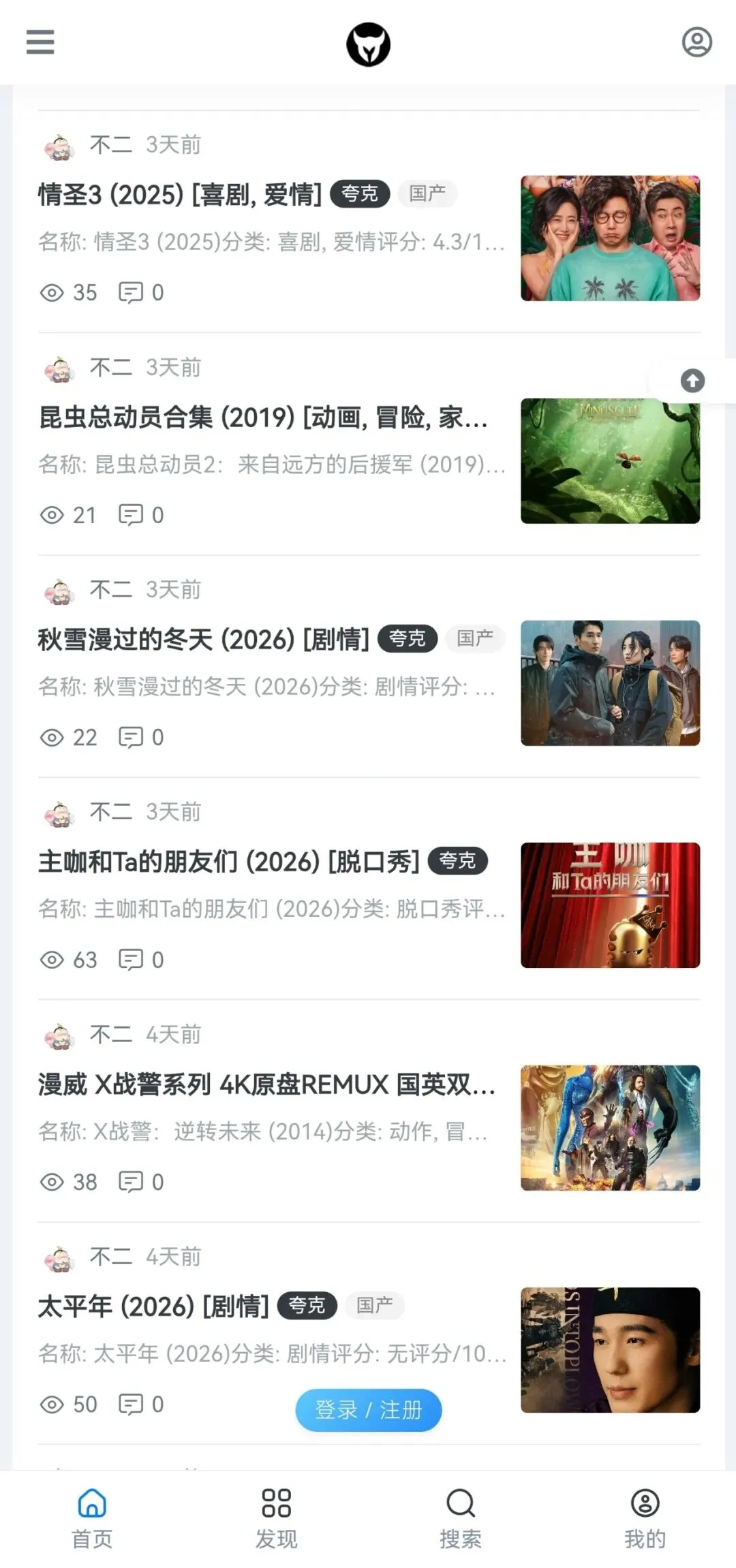The height and width of the screenshot is (1568, 736).
Task: Switch to the 发现 tab
Action: [276, 1518]
